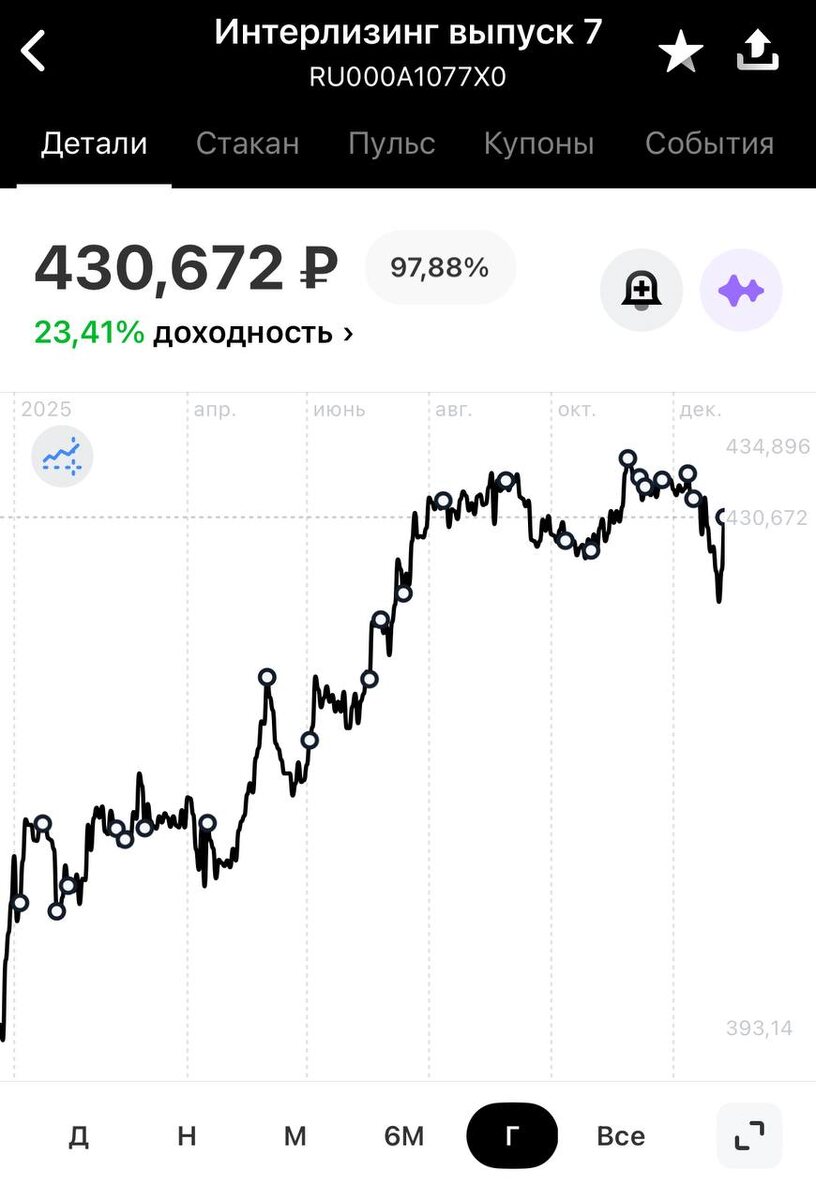This screenshot has height=1200, width=816.
Task: Open the Детали tab underline section
Action: pos(93,143)
